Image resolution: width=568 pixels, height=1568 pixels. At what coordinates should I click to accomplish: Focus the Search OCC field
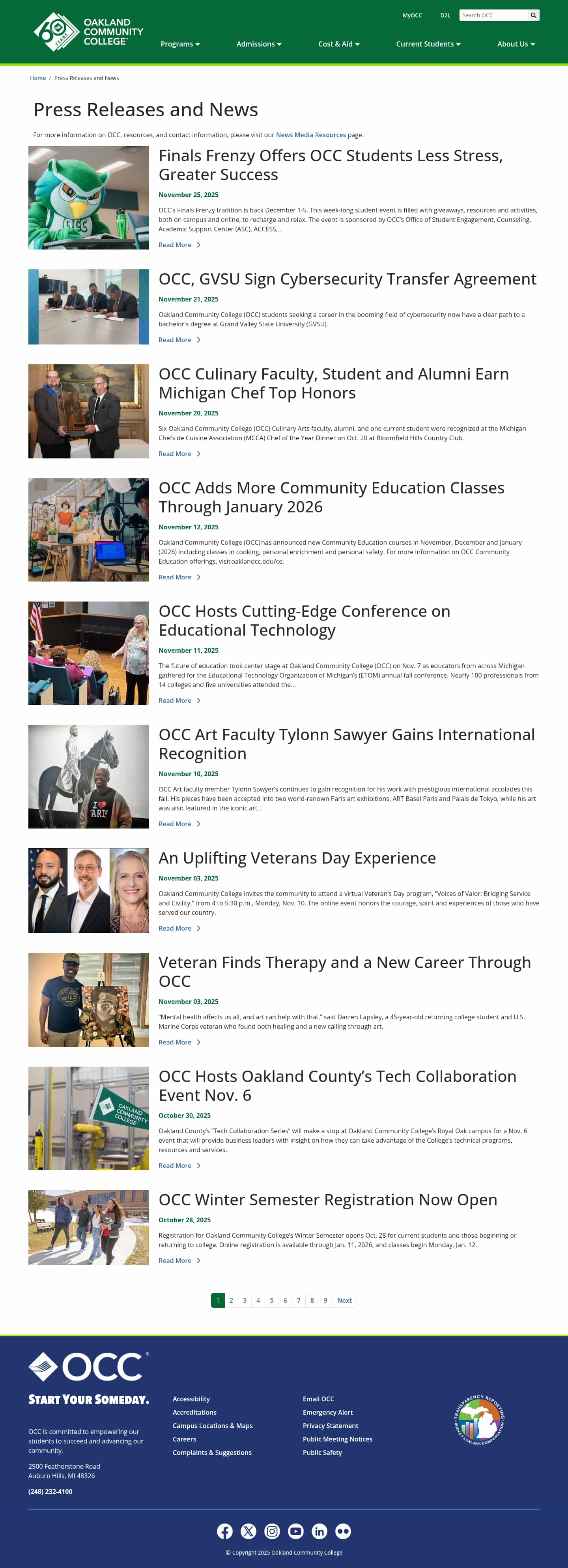coord(493,15)
